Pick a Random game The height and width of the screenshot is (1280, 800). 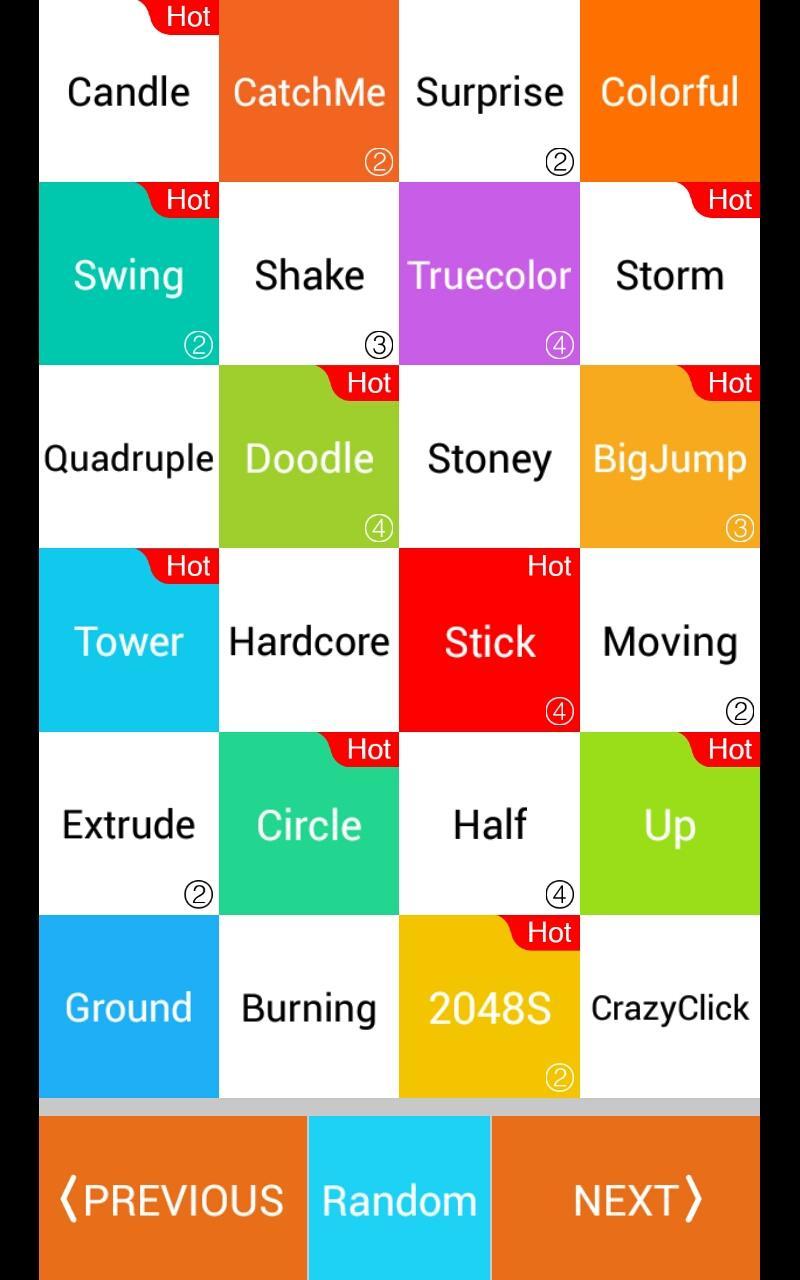[x=399, y=1199]
